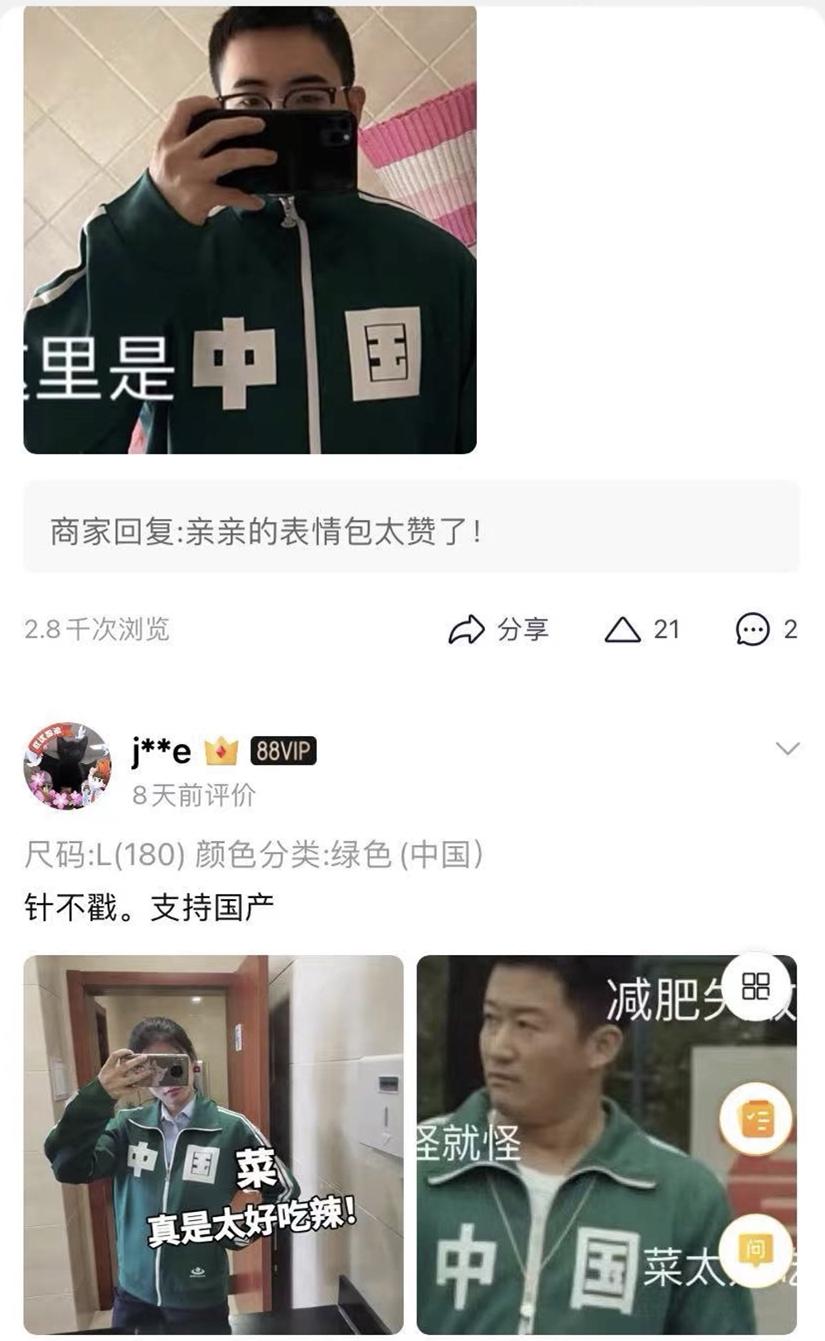Open the floating grid menu button
Viewport: 825px width, 1341px height.
coord(756,986)
